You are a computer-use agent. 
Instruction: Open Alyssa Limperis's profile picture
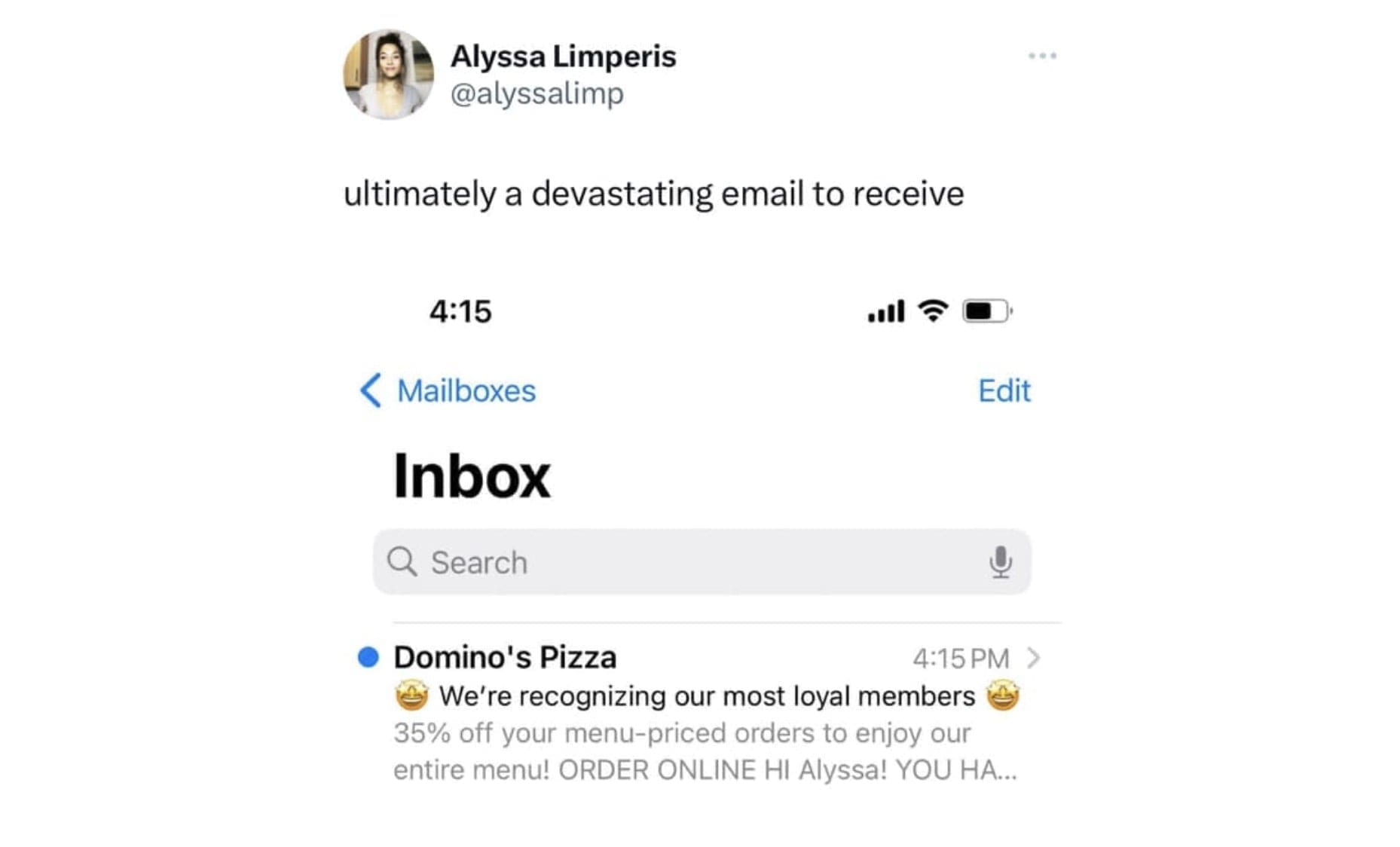click(x=388, y=75)
